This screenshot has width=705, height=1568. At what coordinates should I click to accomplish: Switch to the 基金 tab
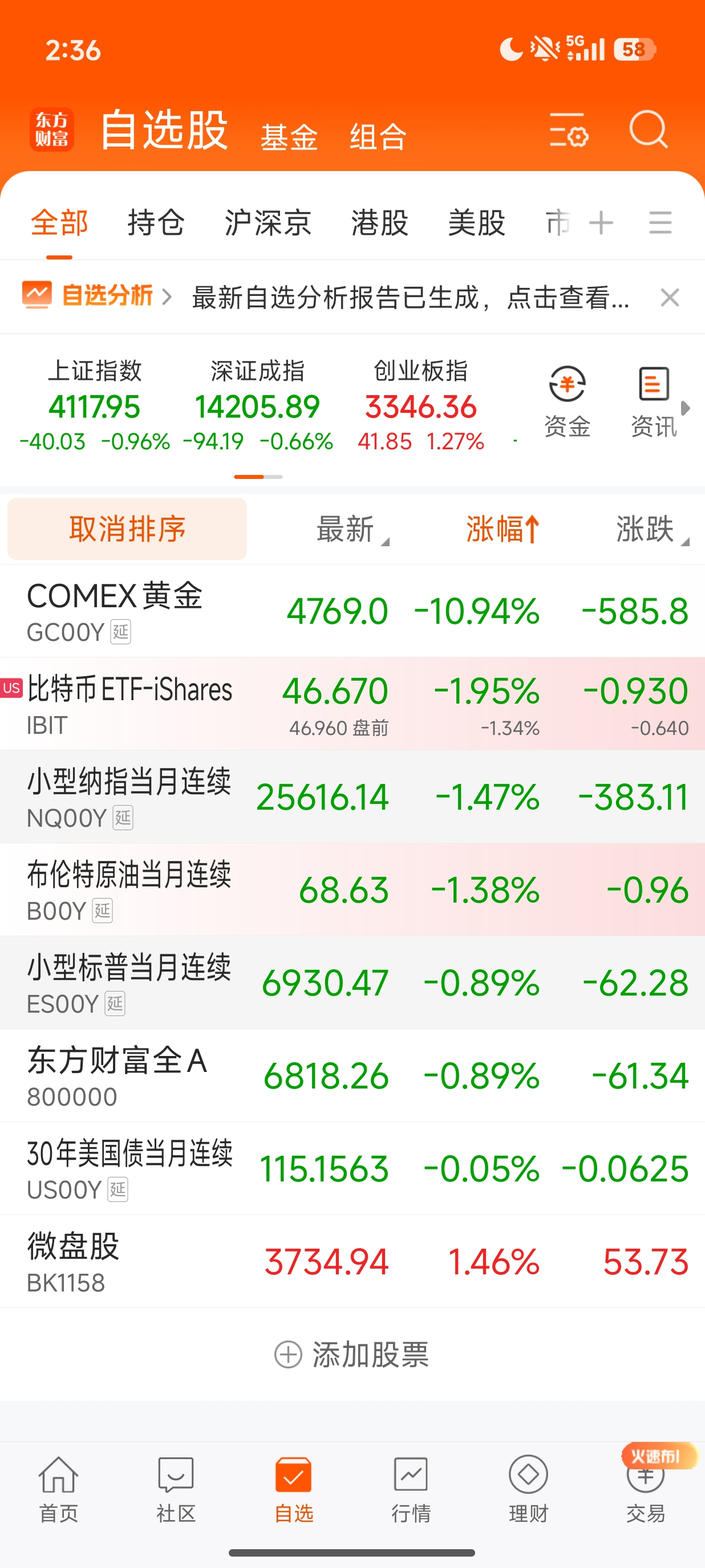(x=289, y=136)
